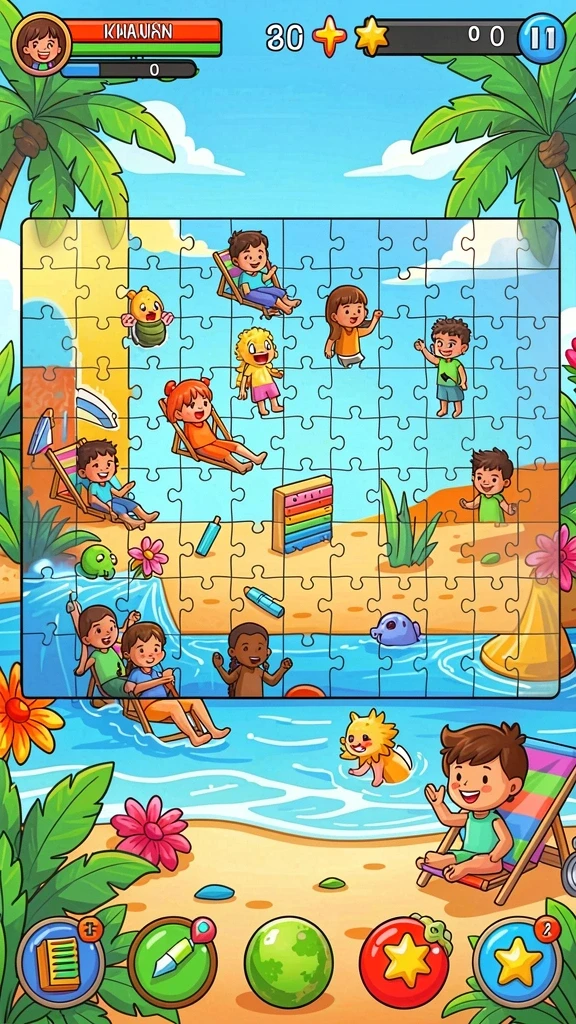Tap the green ball button
Screen dimensions: 576x1024
(289, 962)
